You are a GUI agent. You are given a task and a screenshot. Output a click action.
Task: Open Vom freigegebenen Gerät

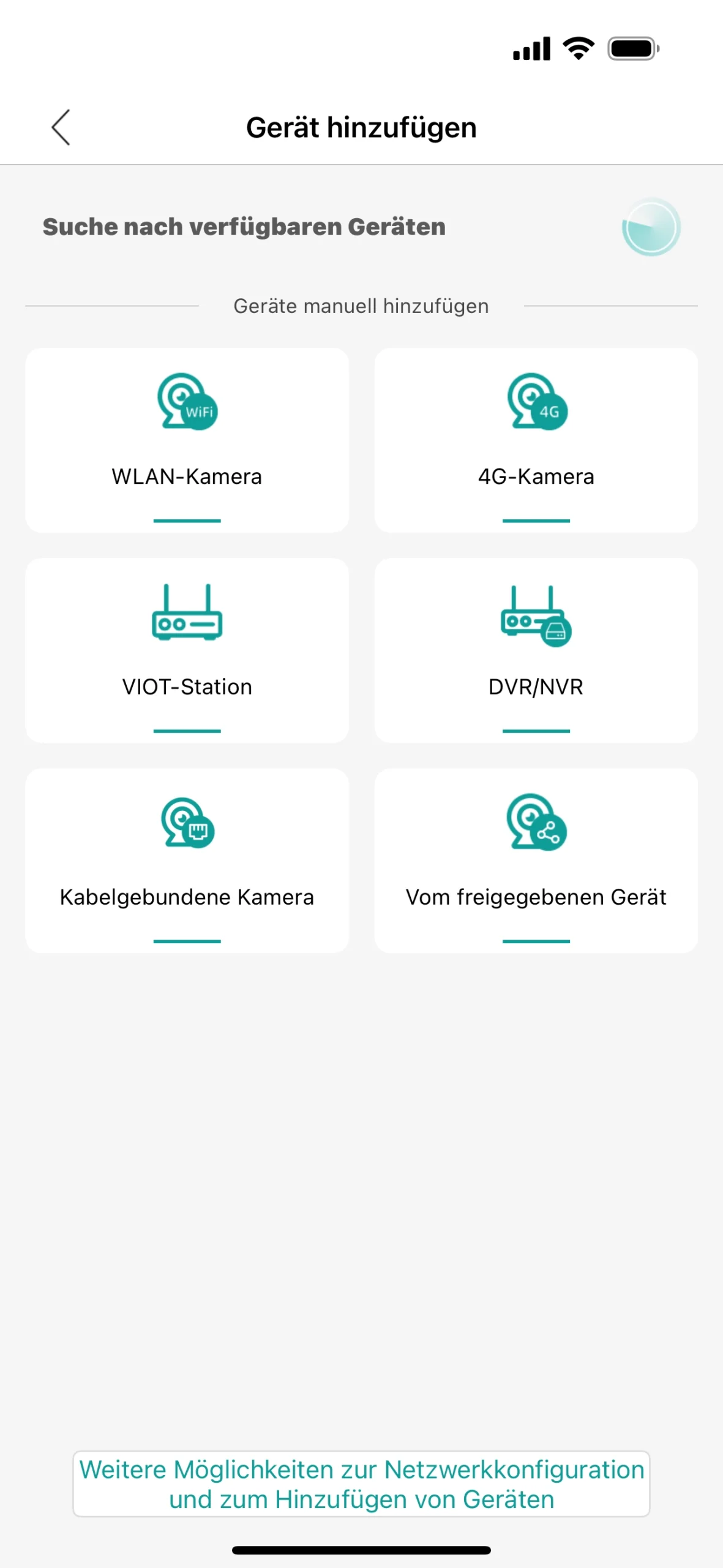[x=536, y=860]
